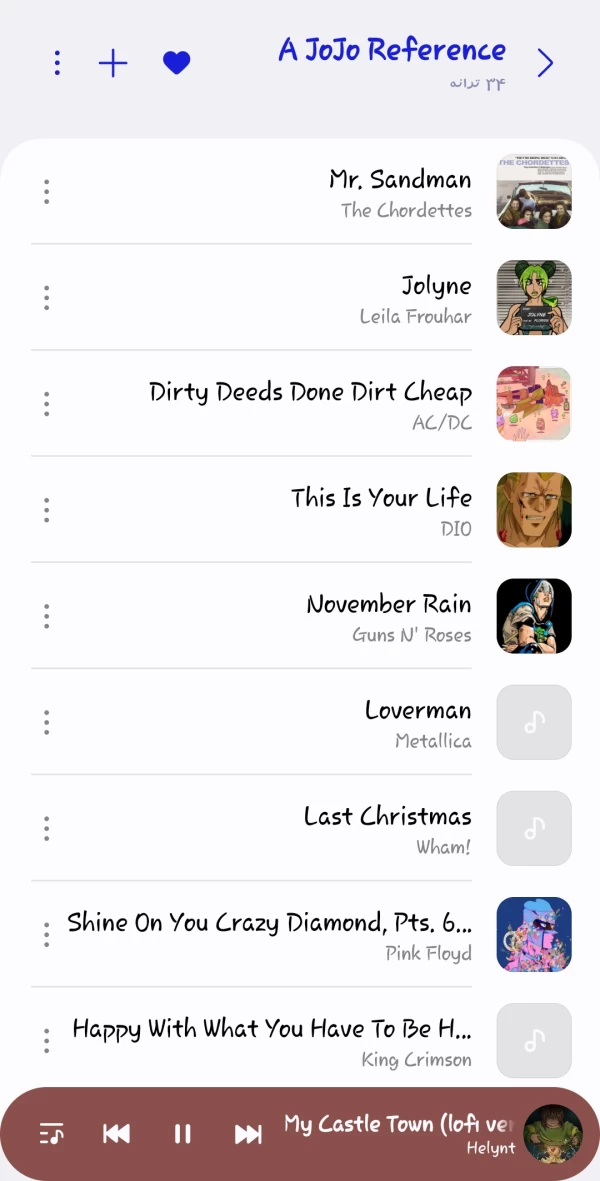
Task: Open the playlist overflow menu
Action: (57, 63)
